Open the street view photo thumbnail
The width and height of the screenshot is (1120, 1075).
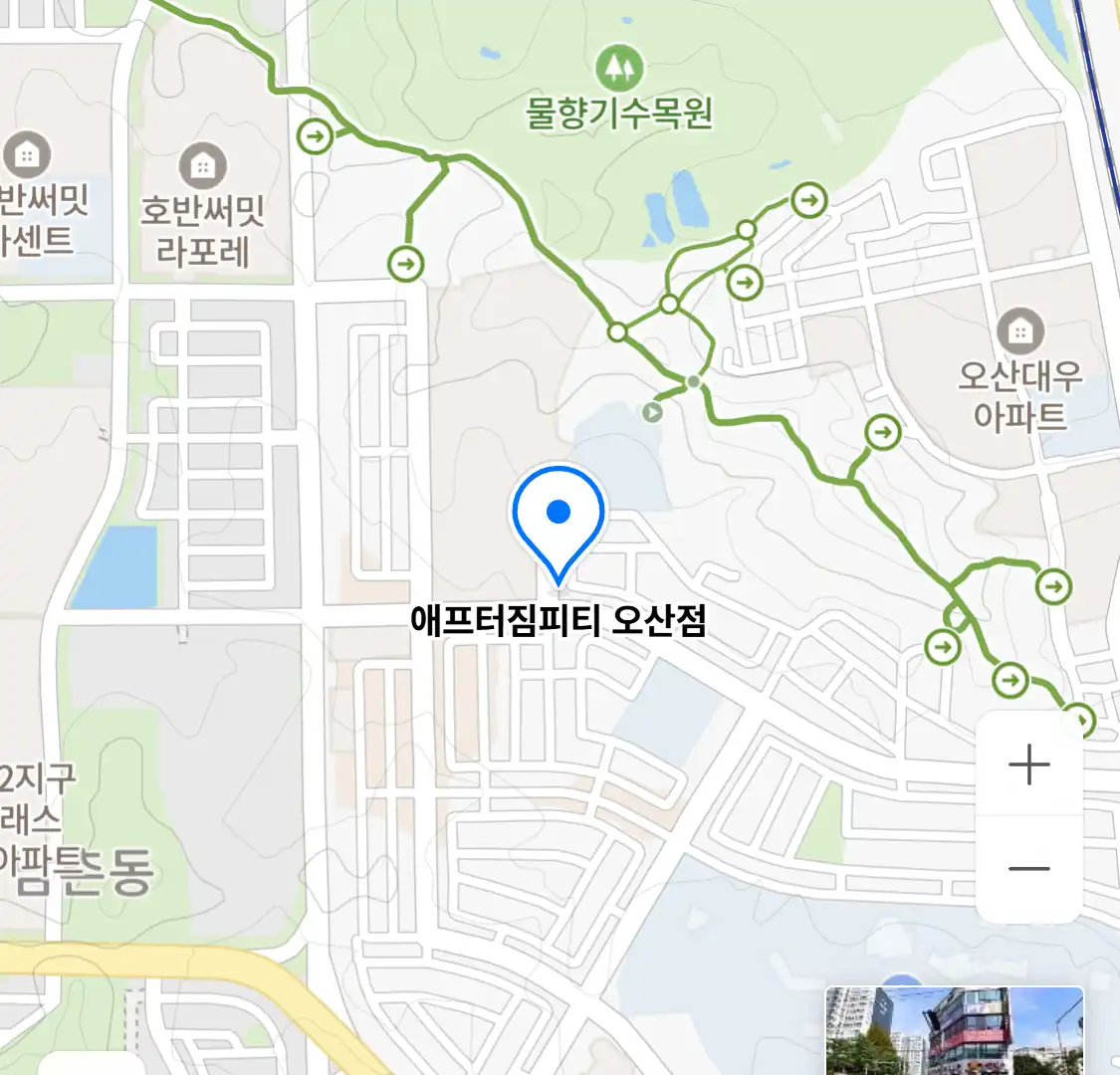coord(954,1030)
